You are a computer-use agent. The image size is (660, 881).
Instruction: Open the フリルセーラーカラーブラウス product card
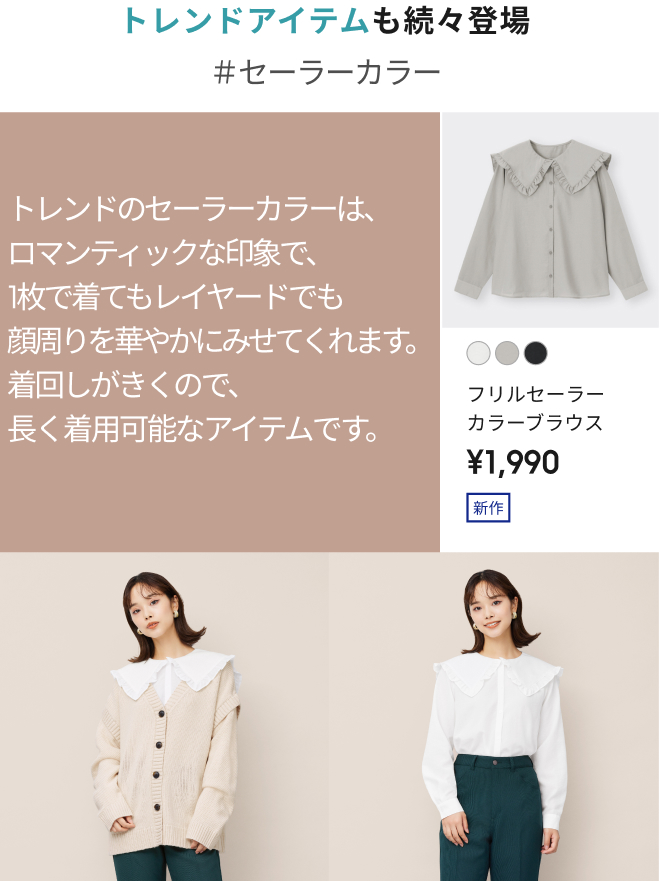coord(549,220)
